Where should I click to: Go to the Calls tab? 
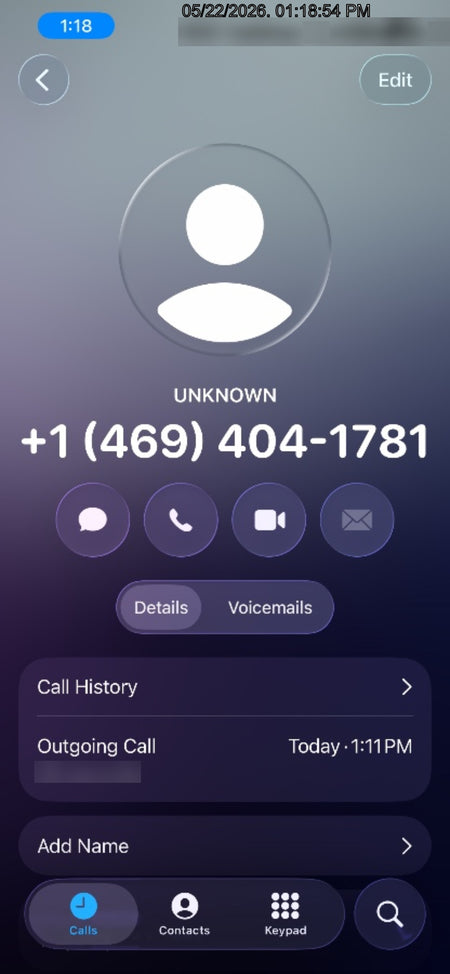(x=83, y=914)
